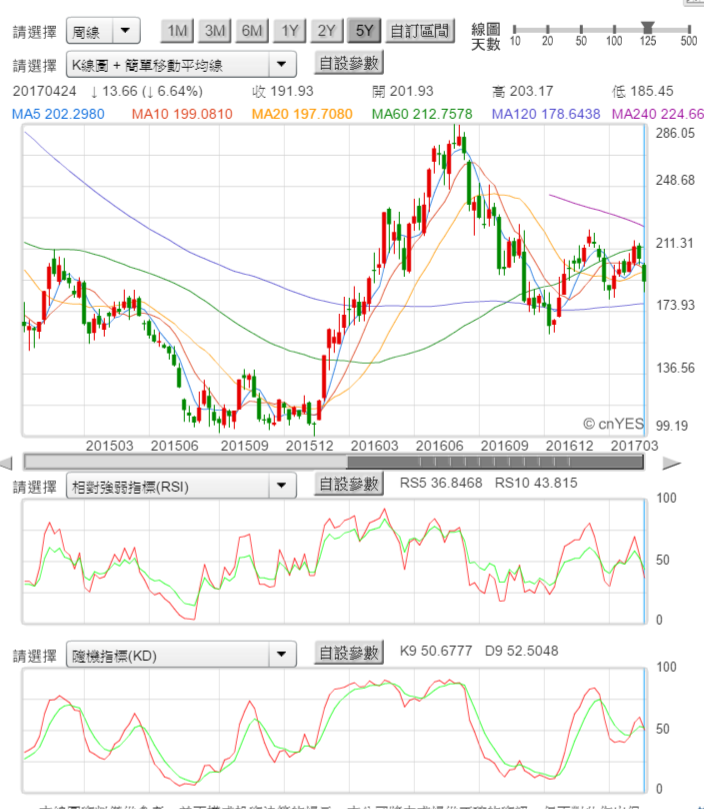704x809 pixels.
Task: Tap 自設參數 beside K線圖 dropdown
Action: 348,64
